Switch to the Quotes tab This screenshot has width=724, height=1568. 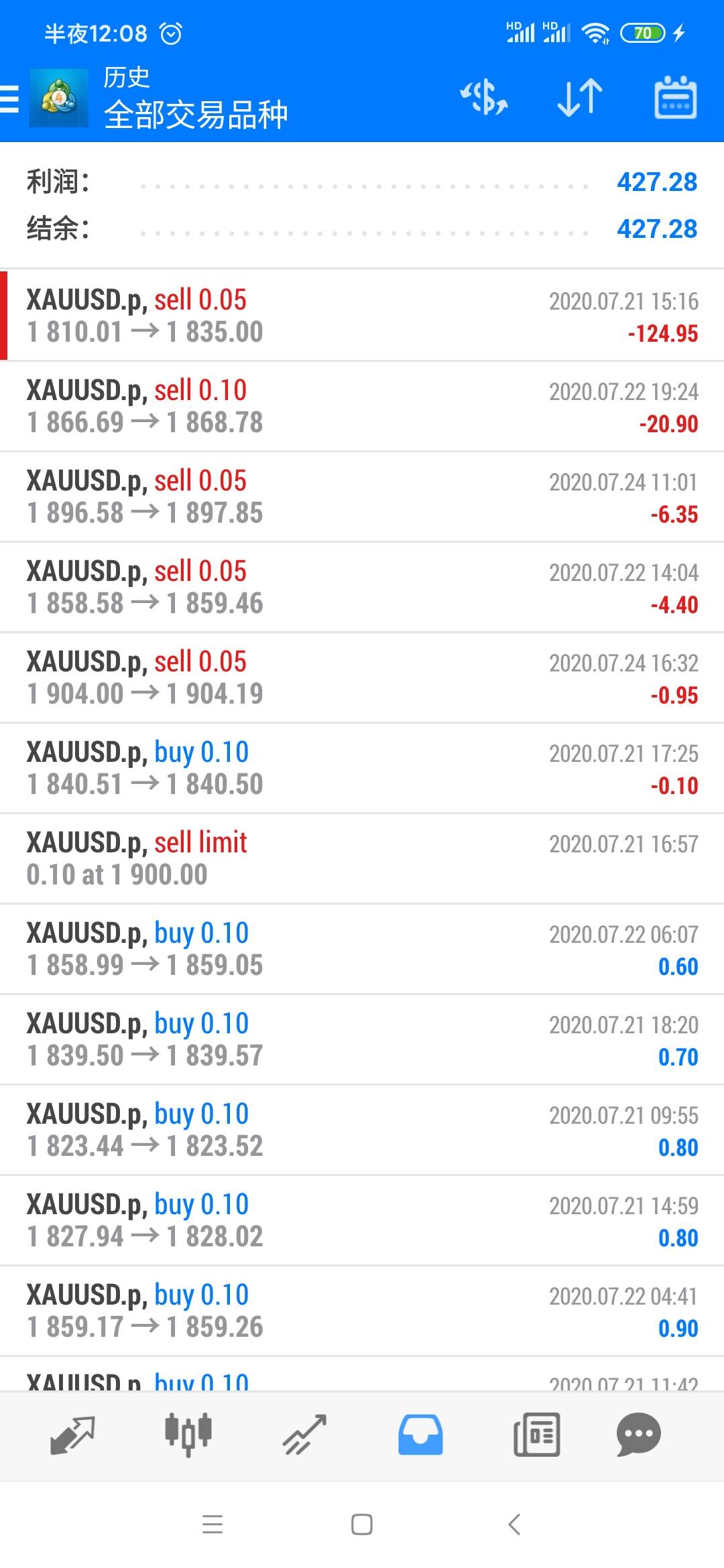72,1435
